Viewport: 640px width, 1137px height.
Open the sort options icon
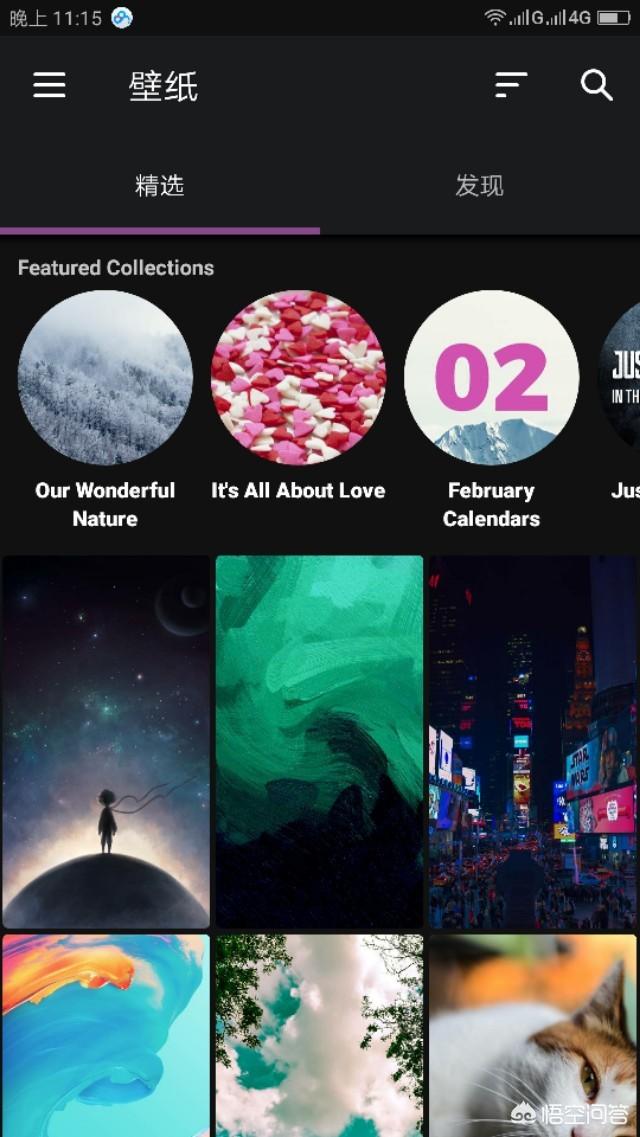click(510, 85)
